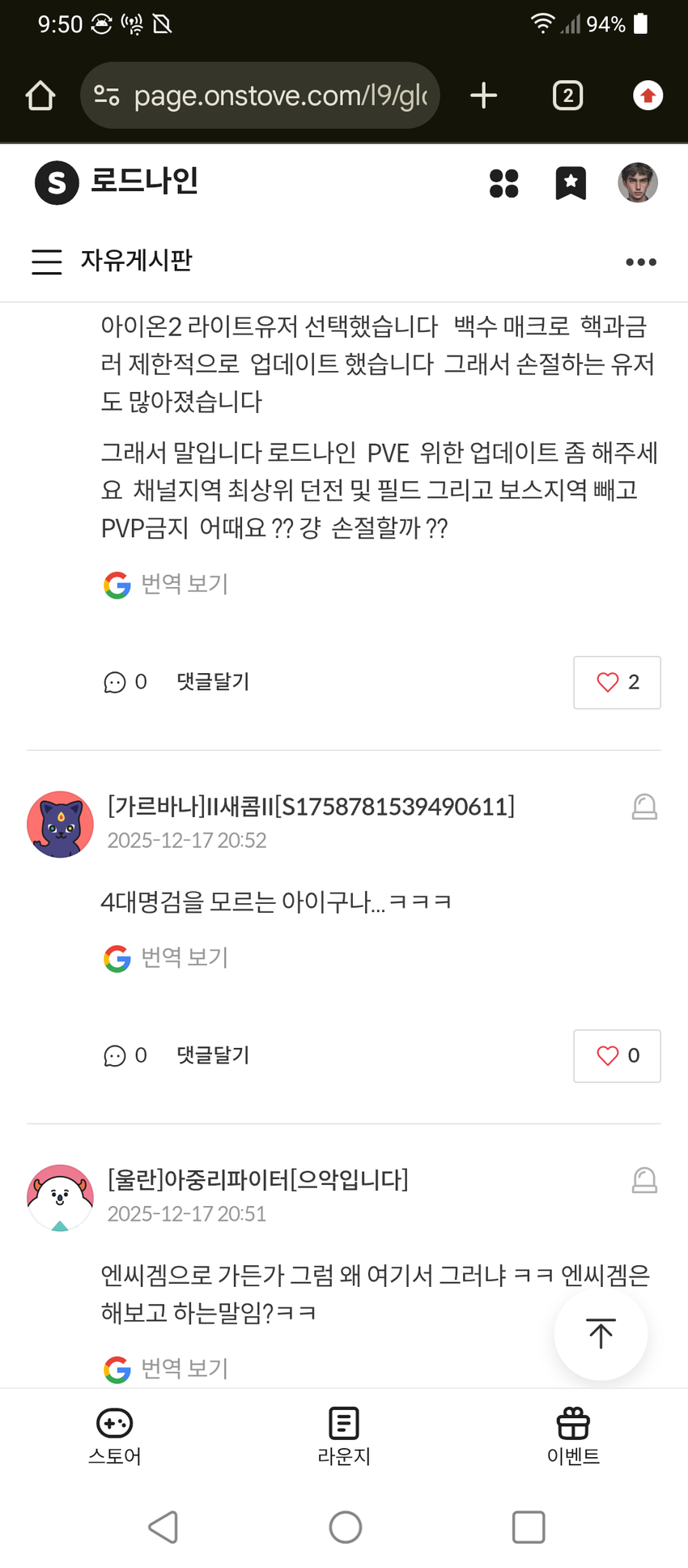Open the 자유게시판 hamburger menu

pos(47,262)
